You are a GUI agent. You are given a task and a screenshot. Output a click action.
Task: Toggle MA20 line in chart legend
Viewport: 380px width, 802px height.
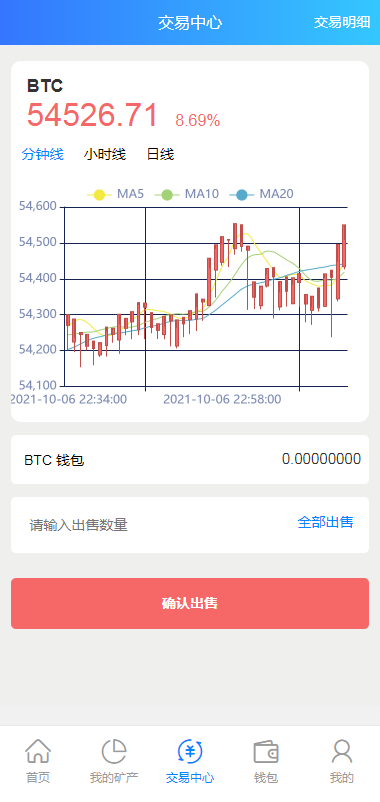261,194
